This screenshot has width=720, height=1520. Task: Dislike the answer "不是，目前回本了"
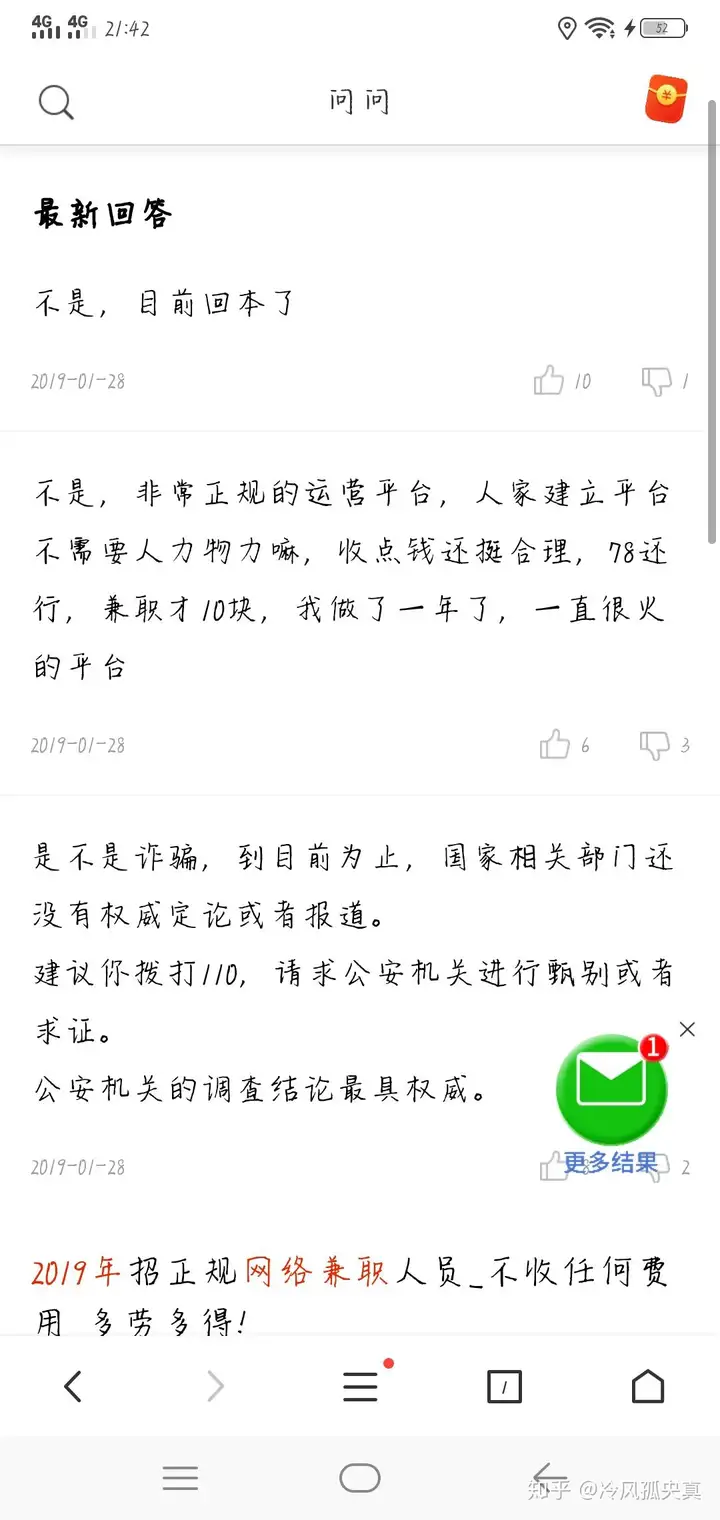click(x=657, y=381)
